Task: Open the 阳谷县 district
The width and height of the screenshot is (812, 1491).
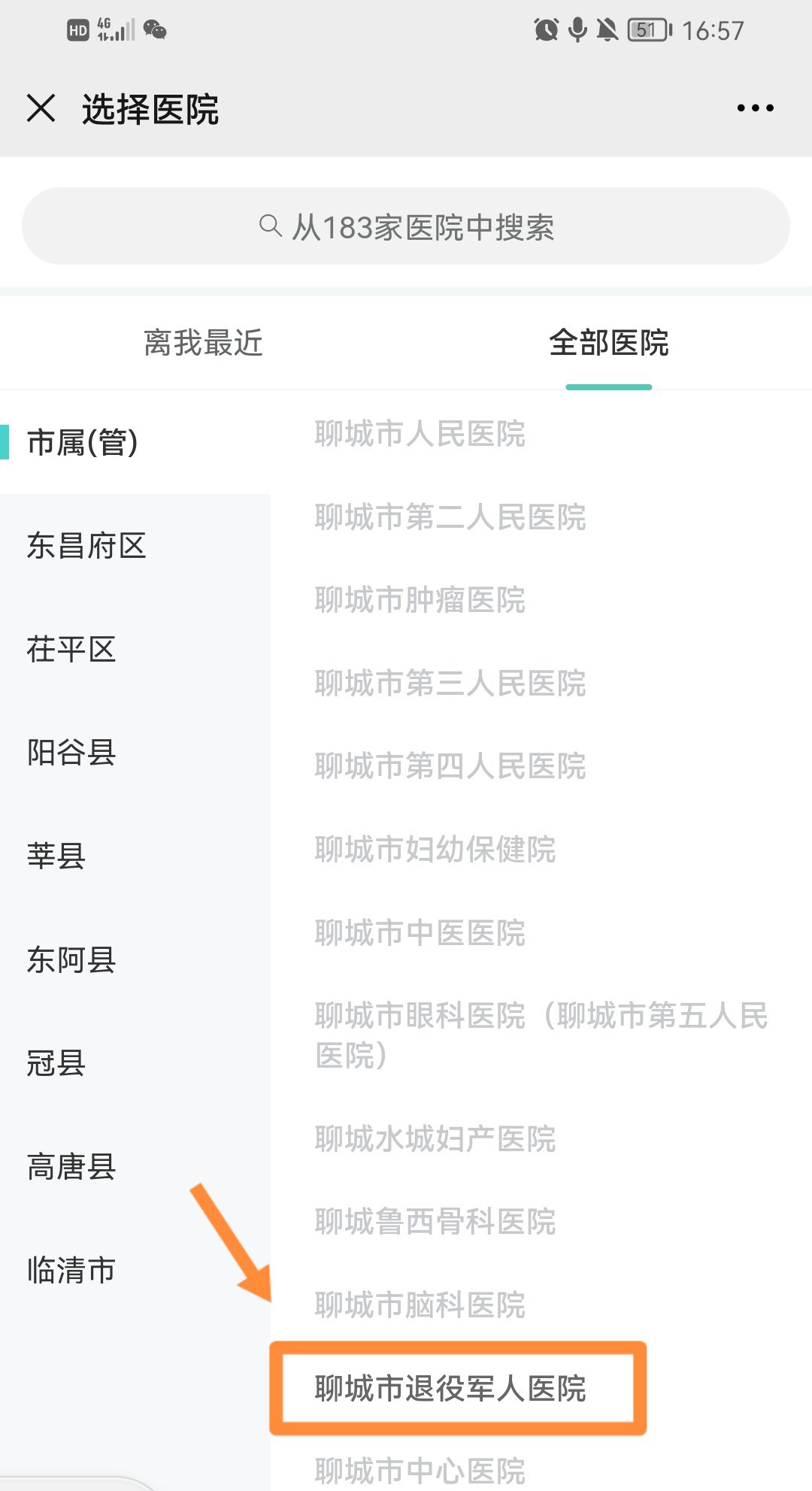Action: [71, 753]
